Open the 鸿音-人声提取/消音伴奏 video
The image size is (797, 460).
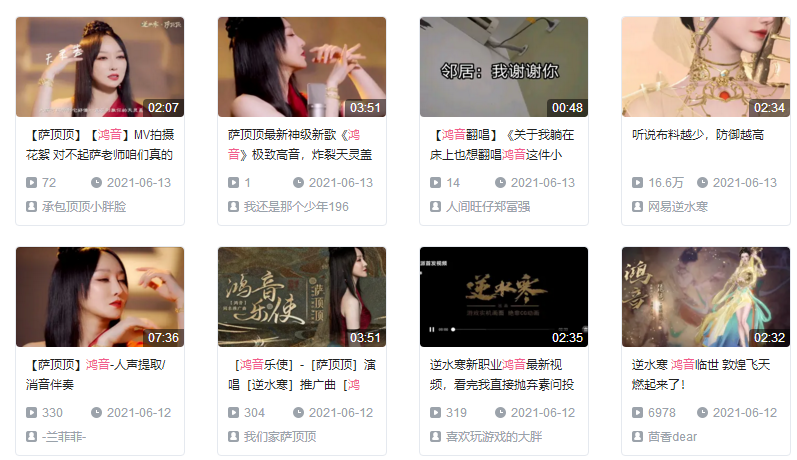(100, 297)
